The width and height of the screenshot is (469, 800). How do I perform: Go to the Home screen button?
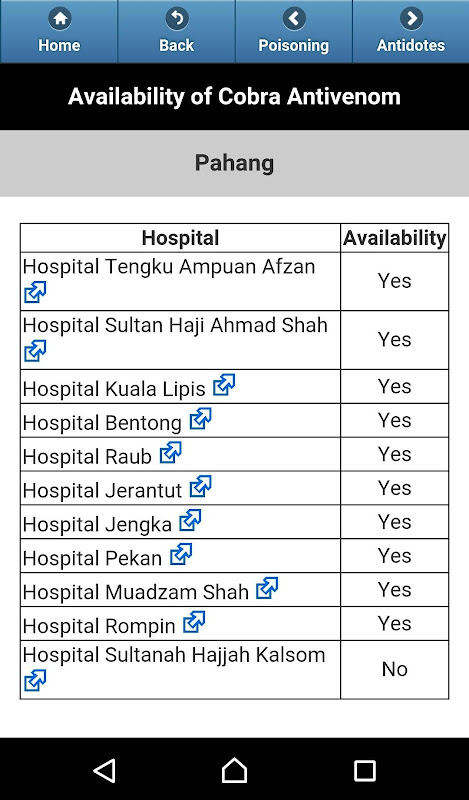click(59, 32)
